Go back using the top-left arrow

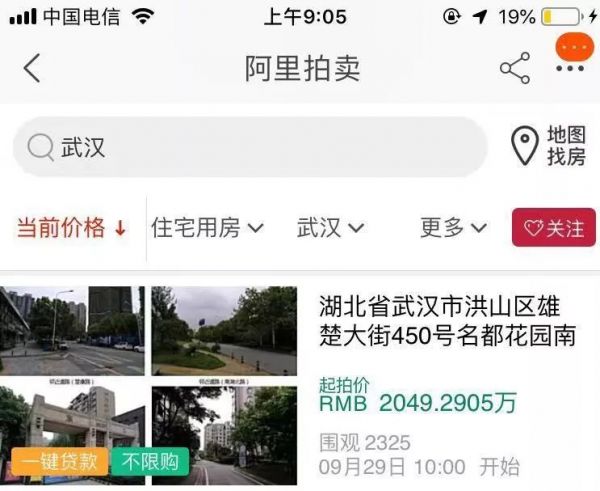[x=33, y=68]
